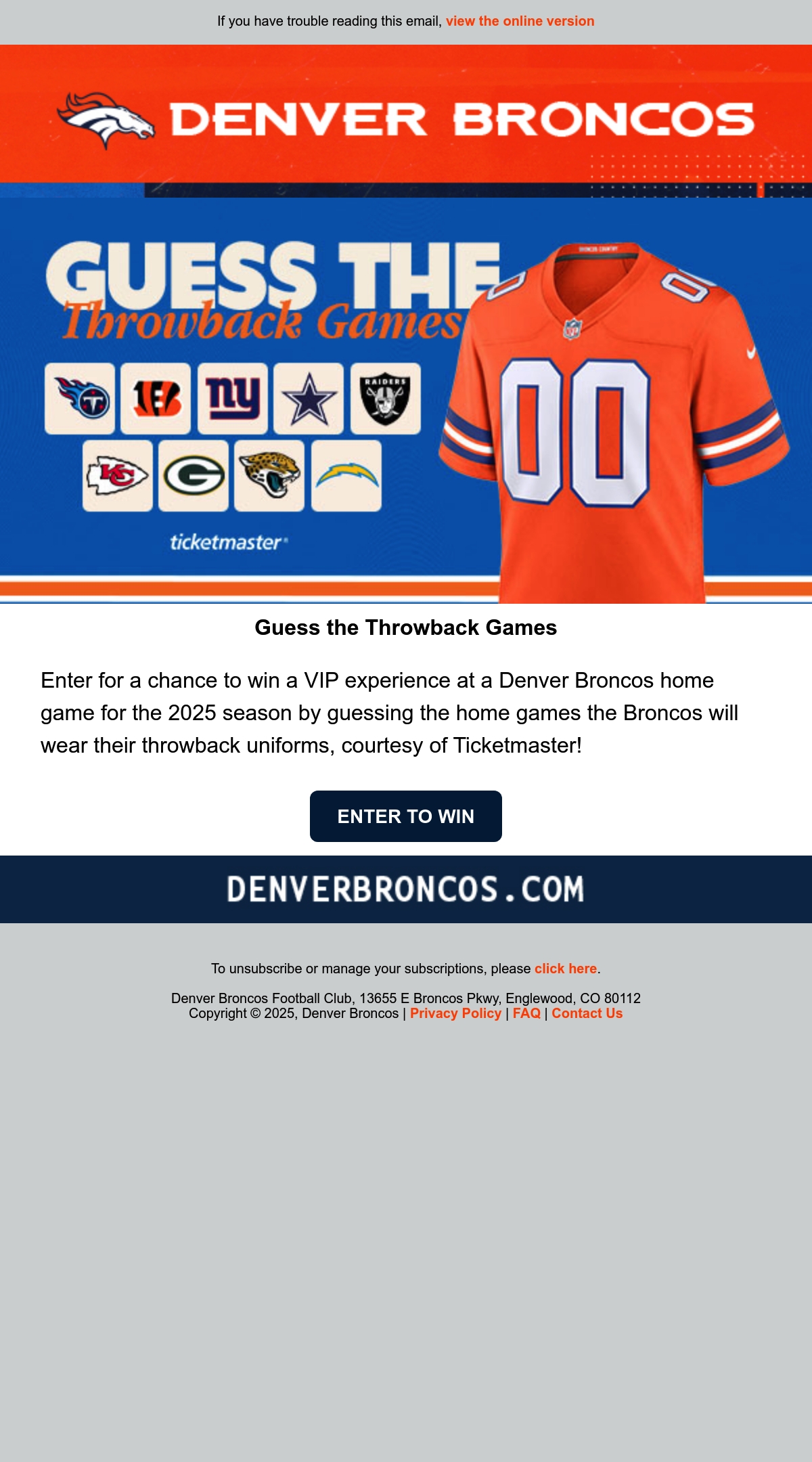Tap the ENTER TO WIN button
The image size is (812, 1462).
(x=406, y=816)
